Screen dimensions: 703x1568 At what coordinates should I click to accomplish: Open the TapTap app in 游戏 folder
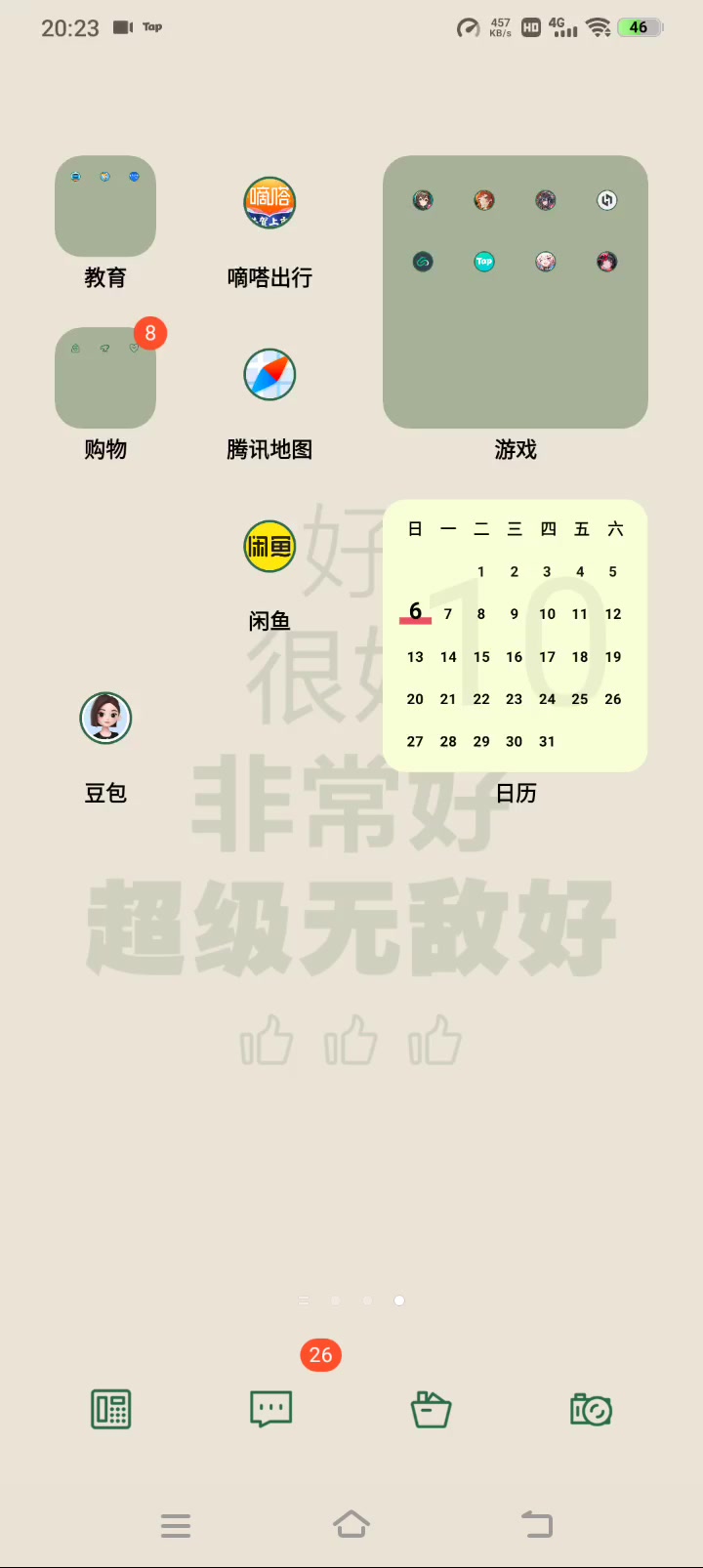pyautogui.click(x=484, y=262)
